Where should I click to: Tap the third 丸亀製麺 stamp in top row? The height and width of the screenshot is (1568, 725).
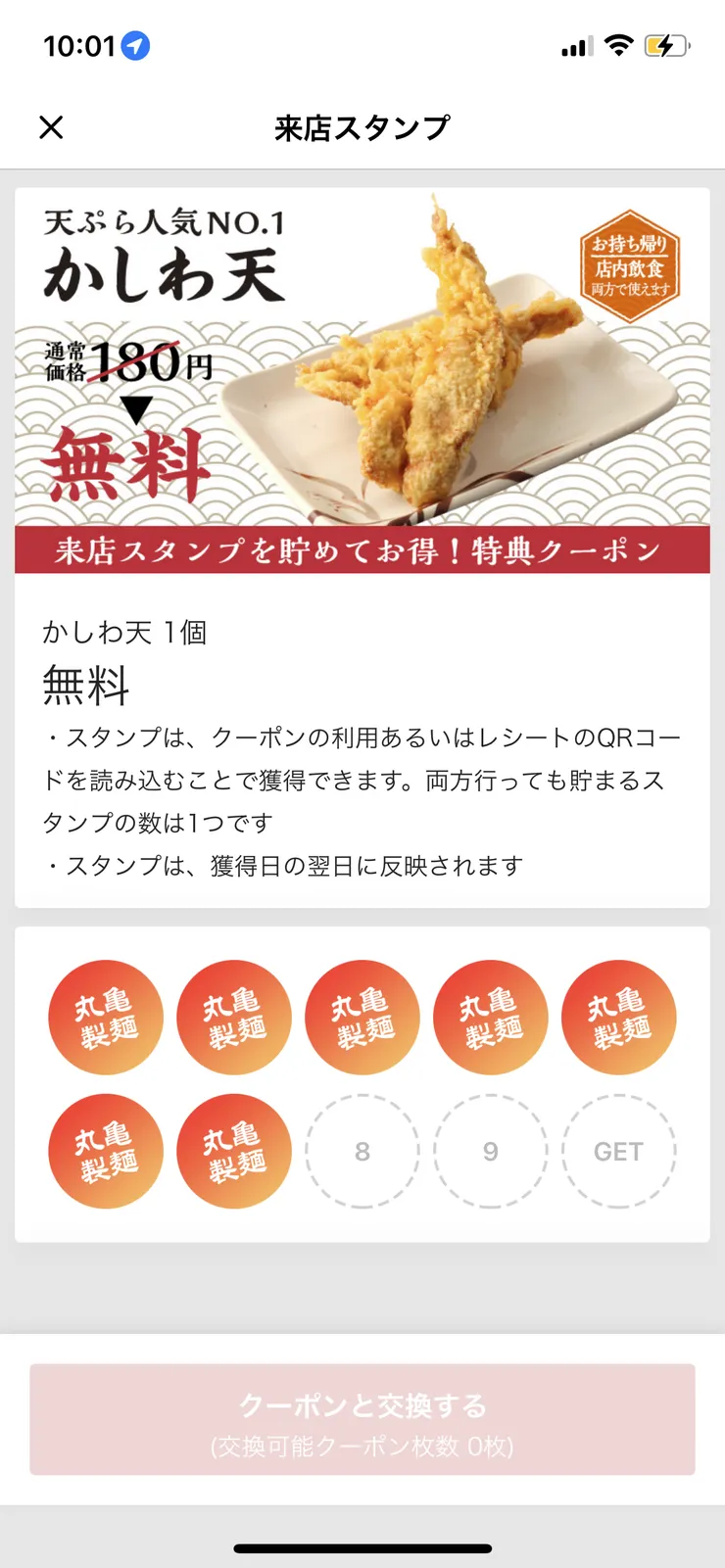[362, 1018]
